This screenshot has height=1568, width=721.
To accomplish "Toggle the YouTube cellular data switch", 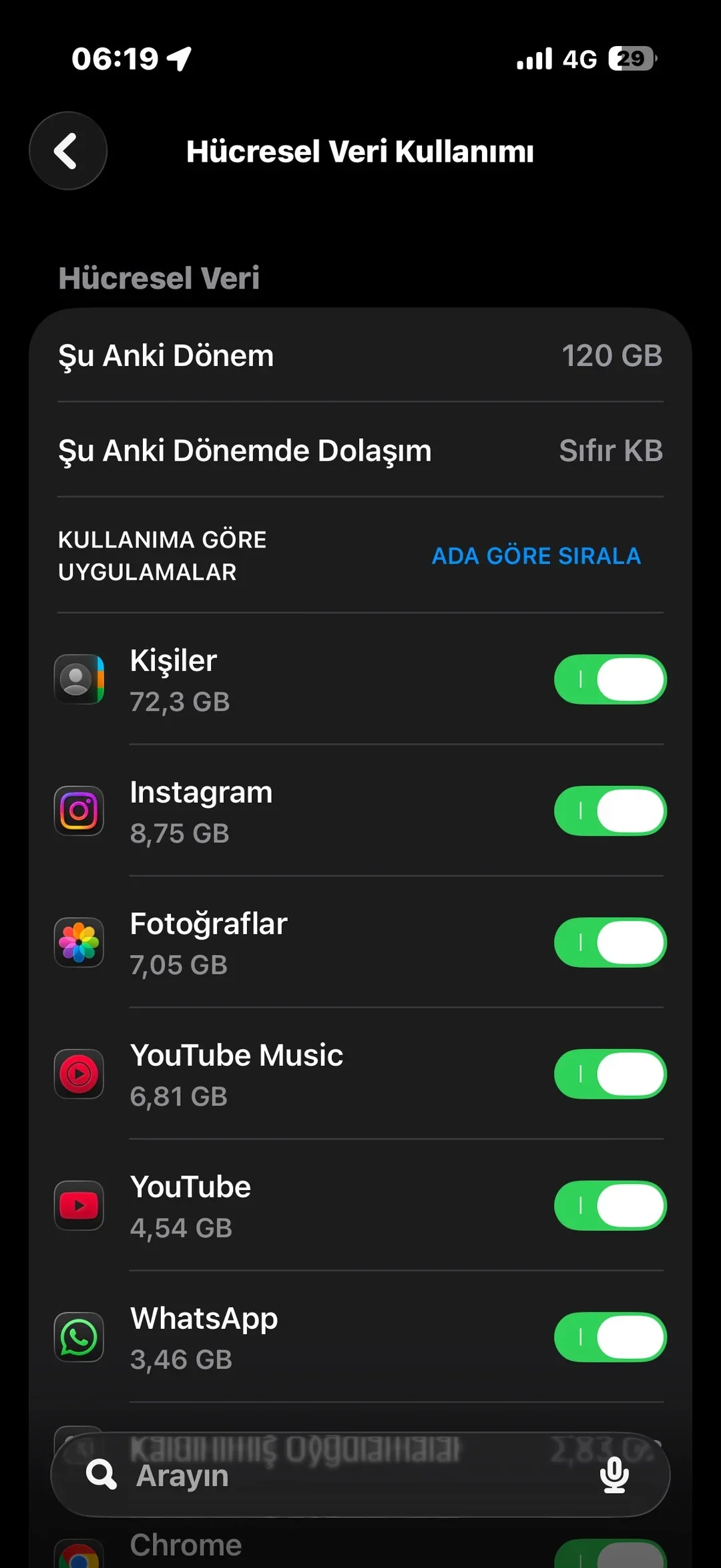I will [x=610, y=1205].
